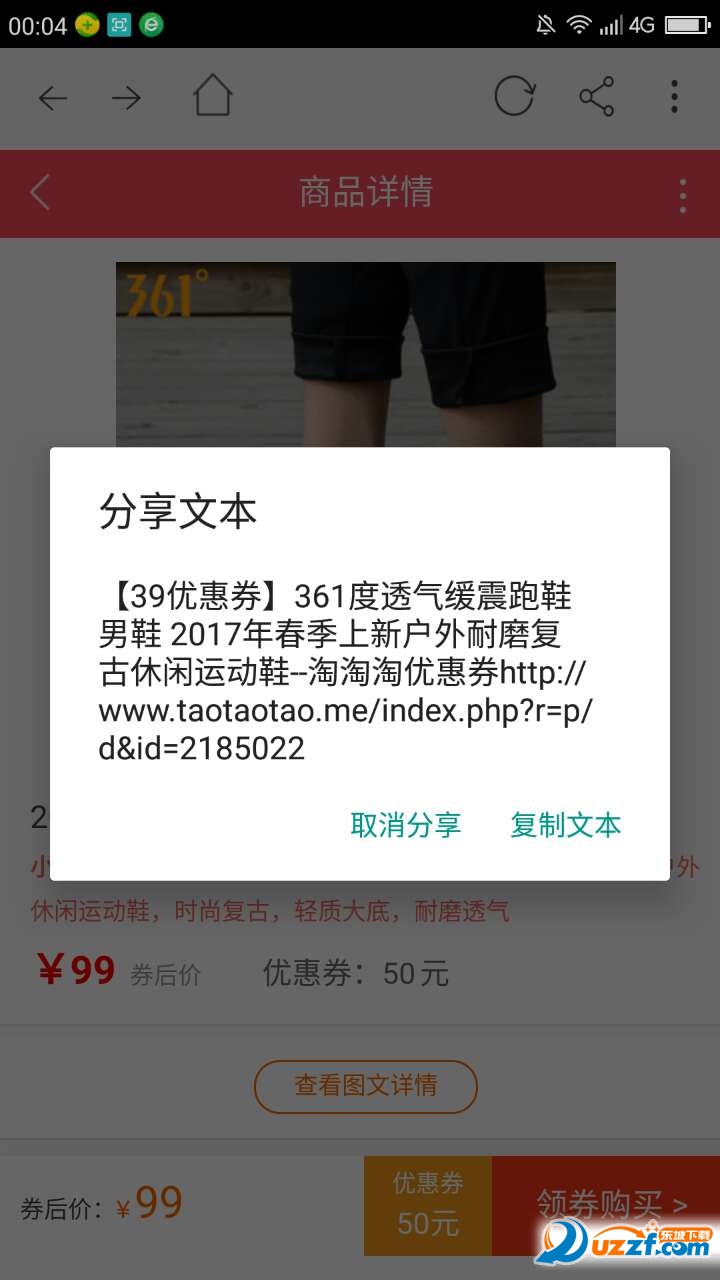Viewport: 720px width, 1280px height.
Task: Reload the current page
Action: point(514,97)
